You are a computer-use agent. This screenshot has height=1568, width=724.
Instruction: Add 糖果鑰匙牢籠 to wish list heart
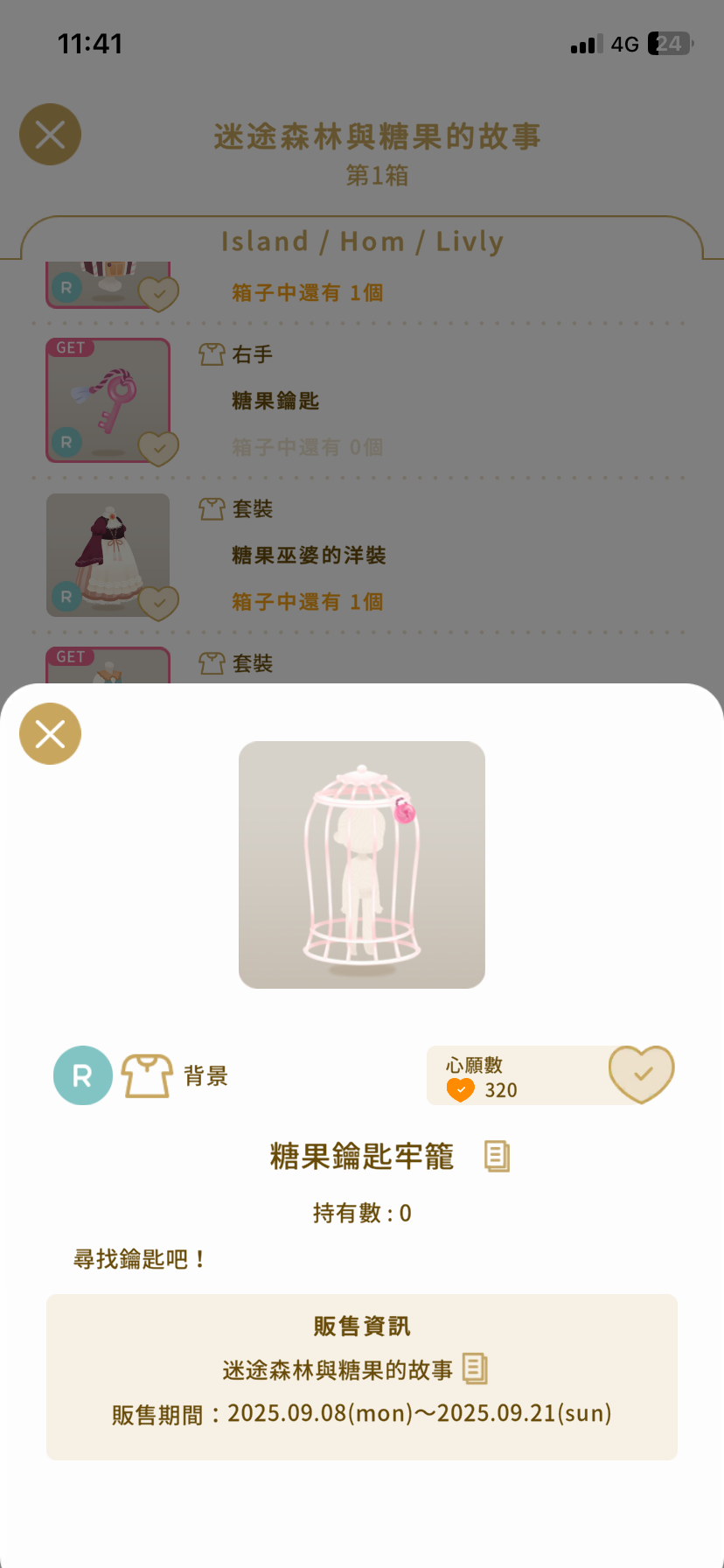tap(641, 1074)
